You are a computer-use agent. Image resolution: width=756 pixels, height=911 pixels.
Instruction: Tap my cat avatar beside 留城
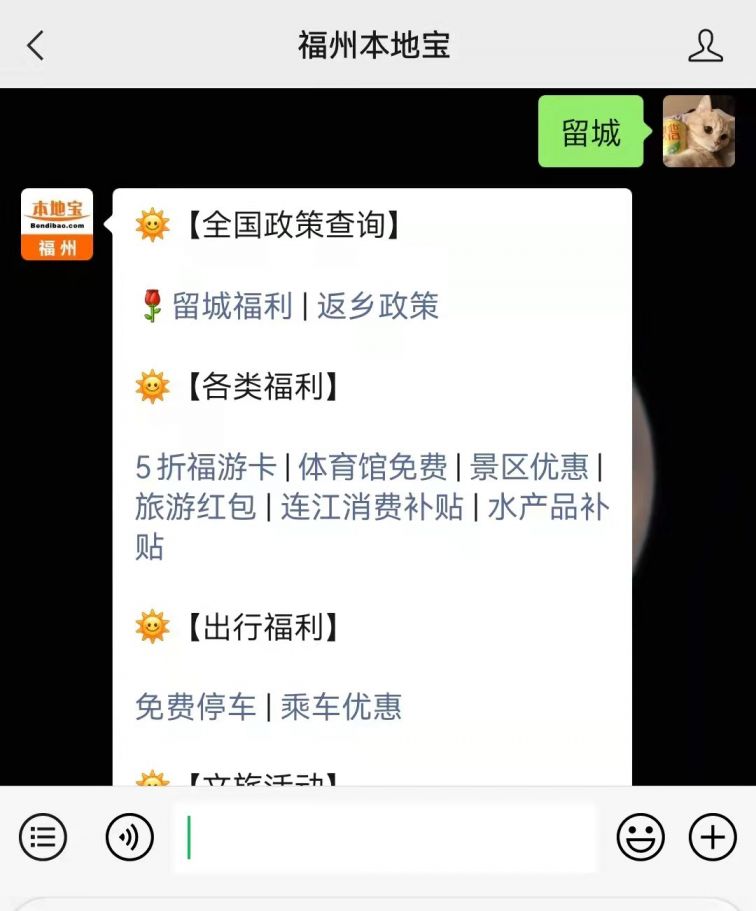[x=698, y=131]
